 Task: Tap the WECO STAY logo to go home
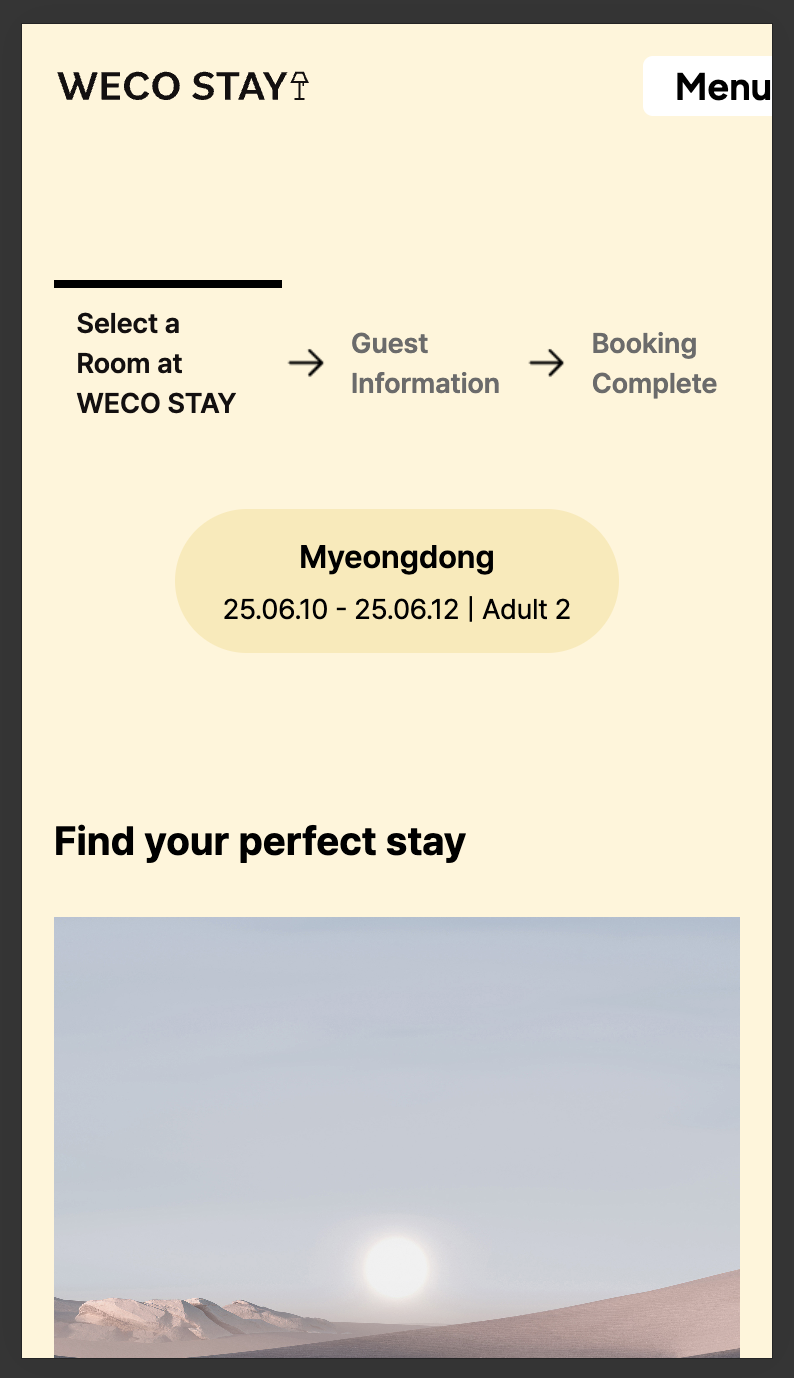[x=183, y=87]
